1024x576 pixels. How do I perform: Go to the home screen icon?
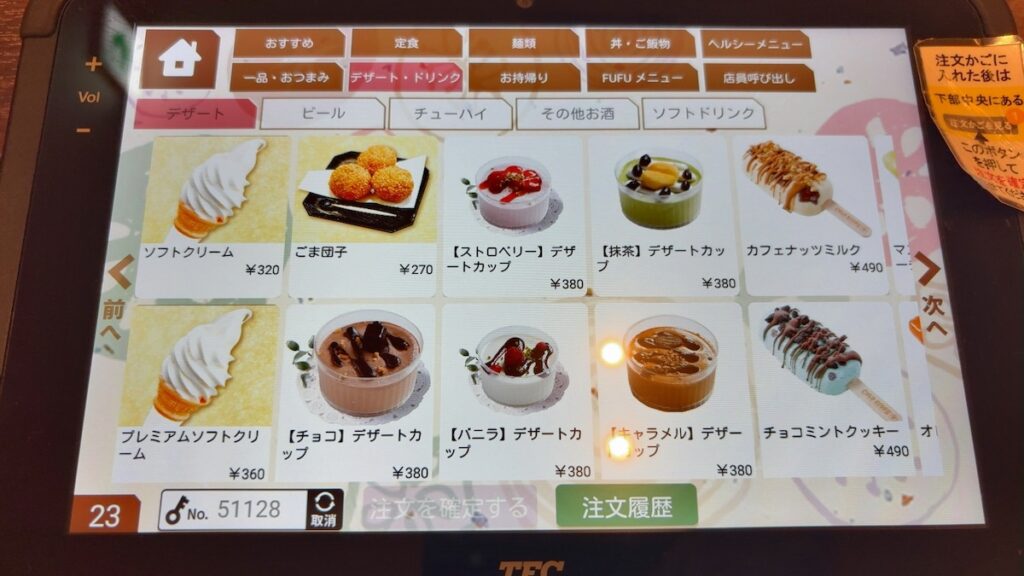pos(180,58)
